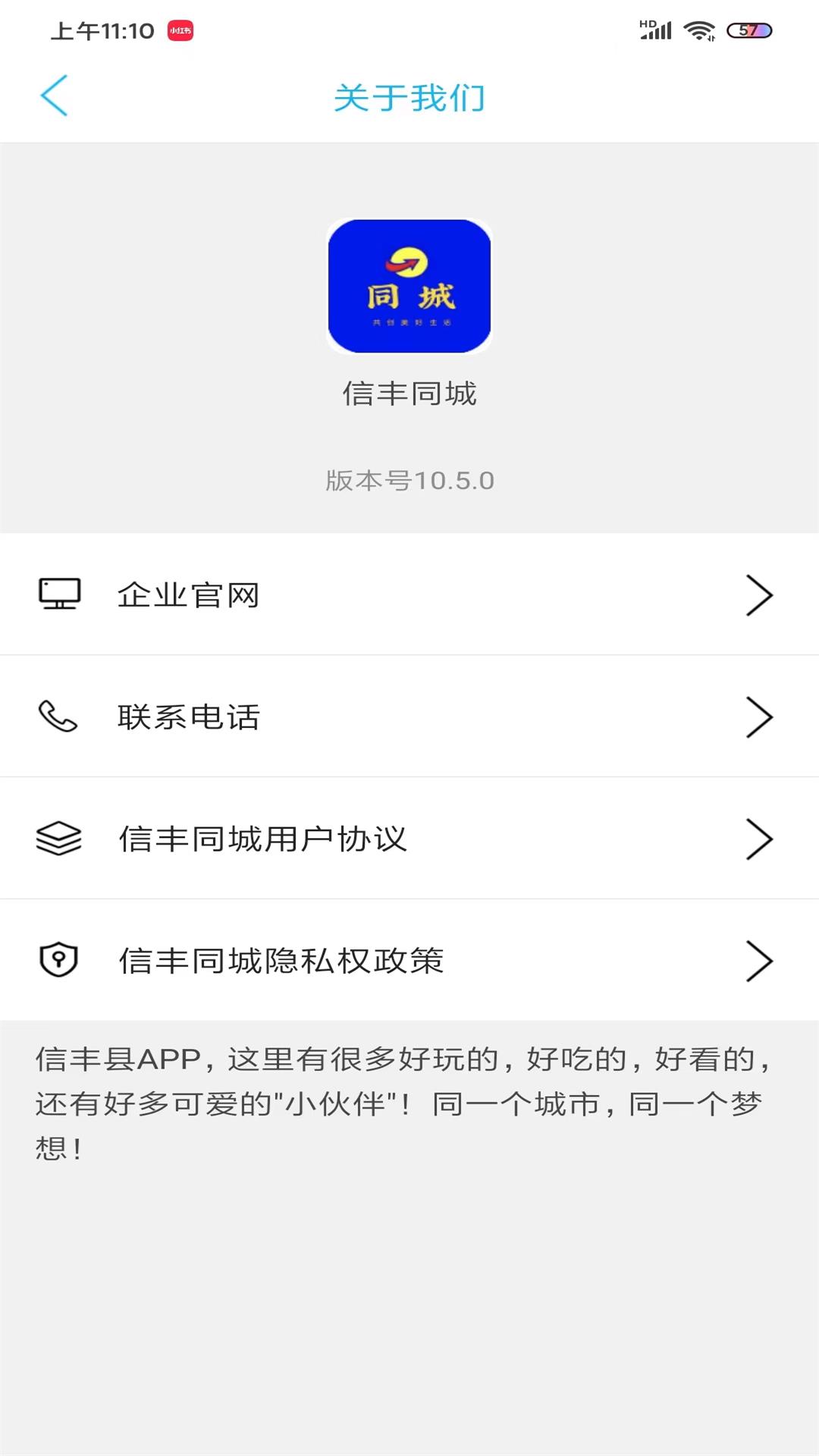Tap the shield icon beside 隐私权政策
Screen dimensions: 819x1456
click(58, 962)
